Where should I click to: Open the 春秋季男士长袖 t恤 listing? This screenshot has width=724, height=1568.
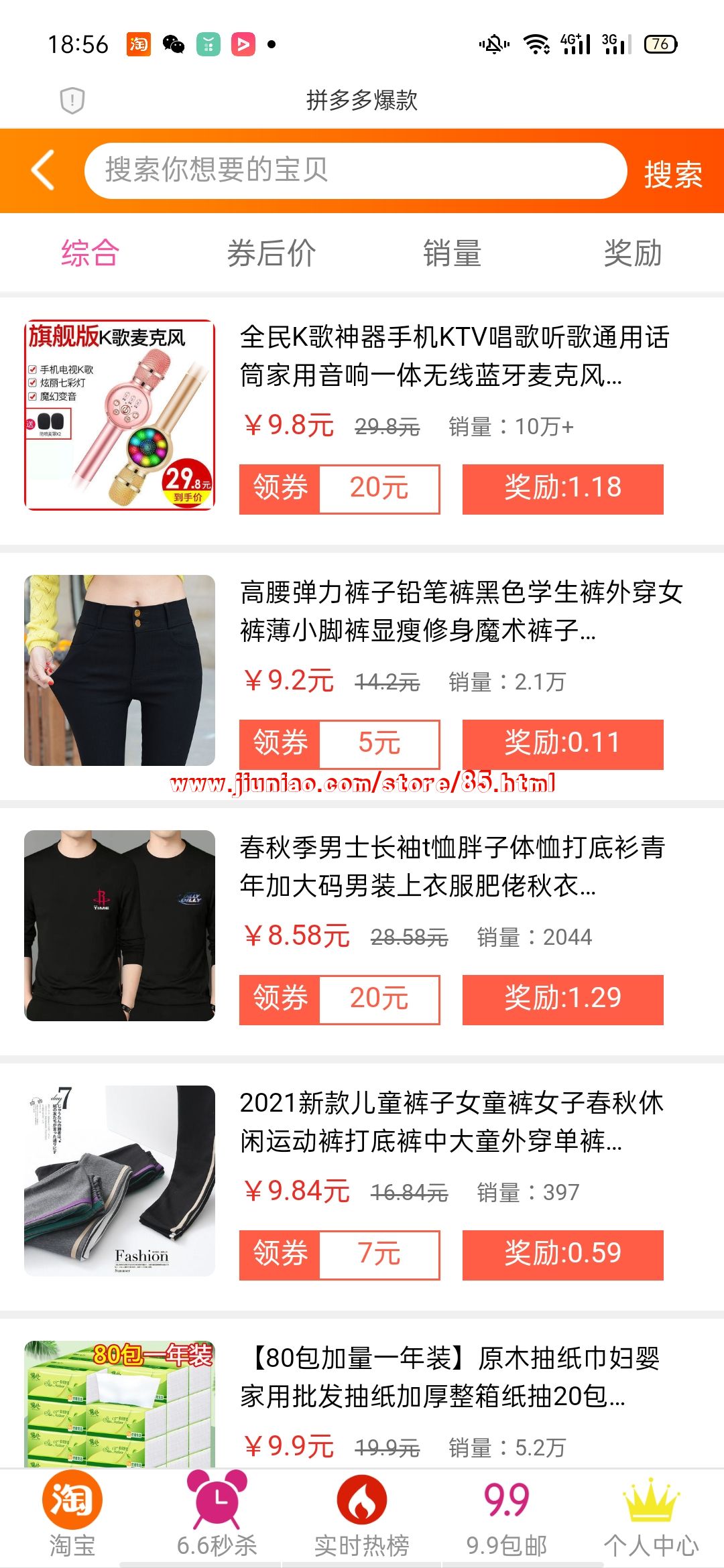coord(452,866)
